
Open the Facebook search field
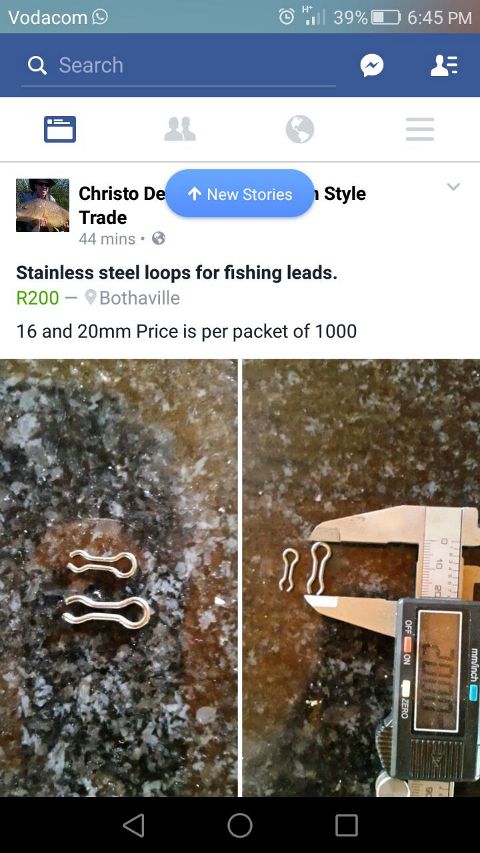pyautogui.click(x=179, y=66)
